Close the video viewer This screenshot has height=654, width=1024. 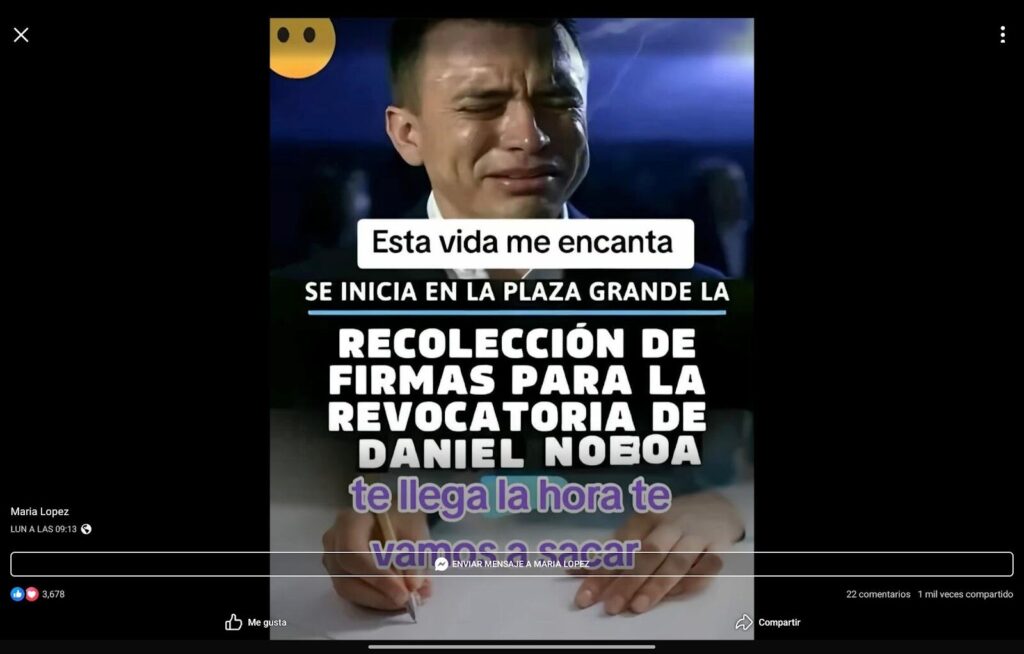[x=21, y=35]
